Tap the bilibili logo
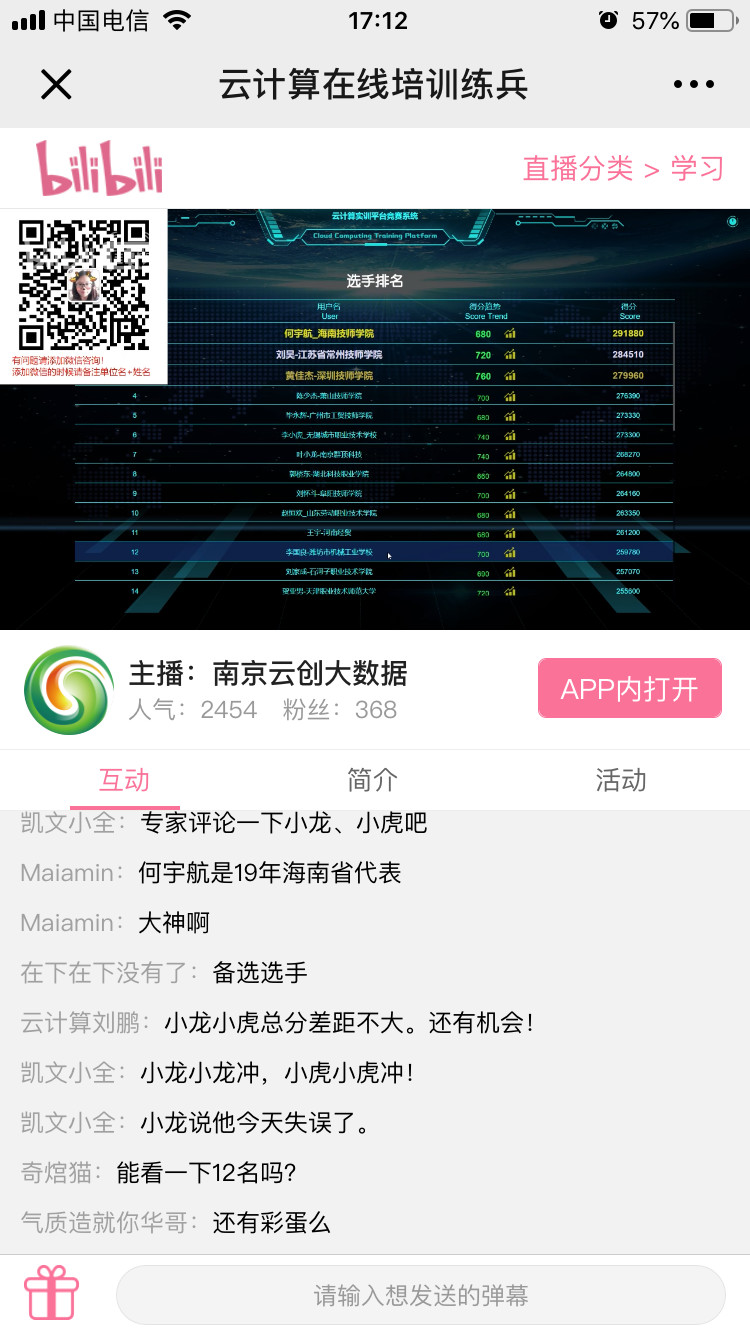Viewport: 750px width, 1334px height. [x=99, y=167]
